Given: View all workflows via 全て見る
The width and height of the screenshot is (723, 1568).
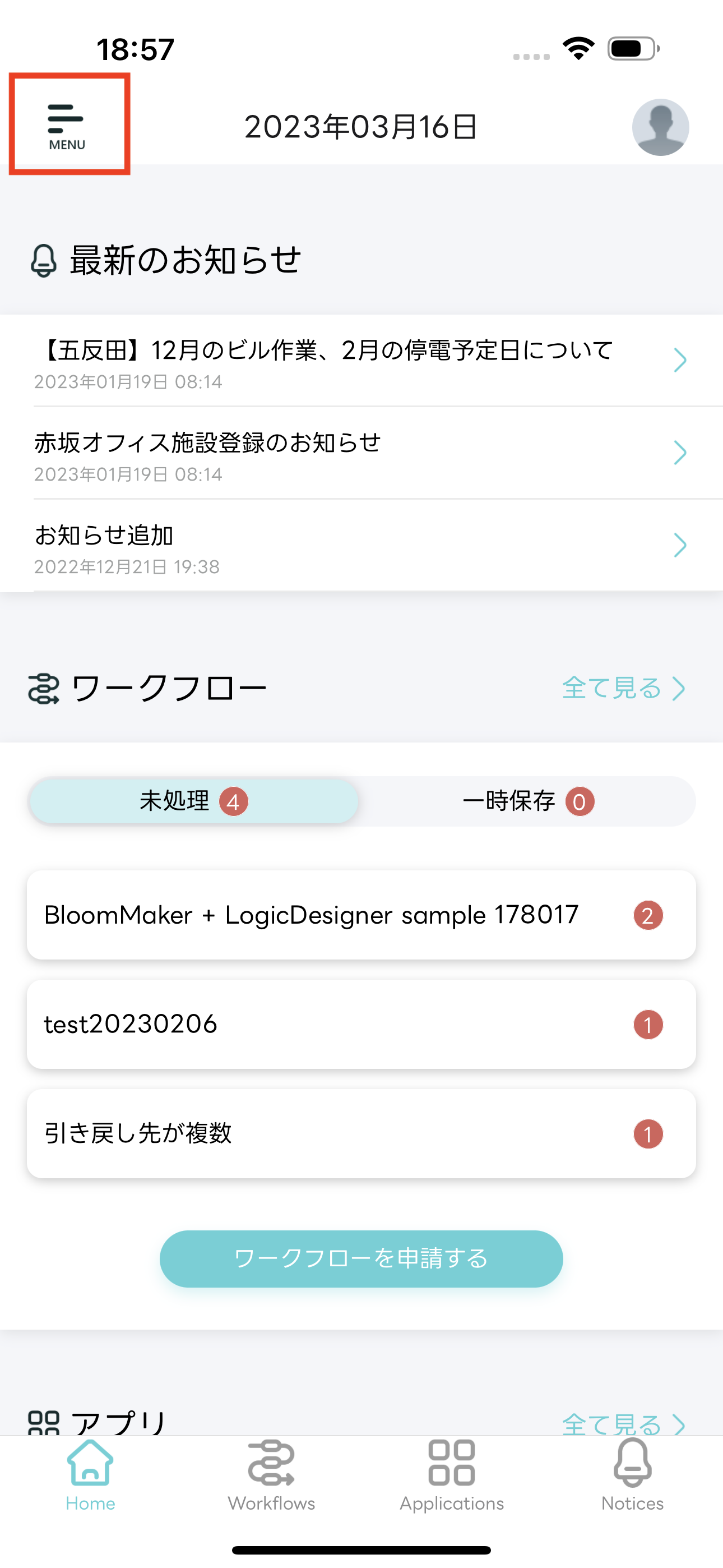Looking at the screenshot, I should pos(623,689).
